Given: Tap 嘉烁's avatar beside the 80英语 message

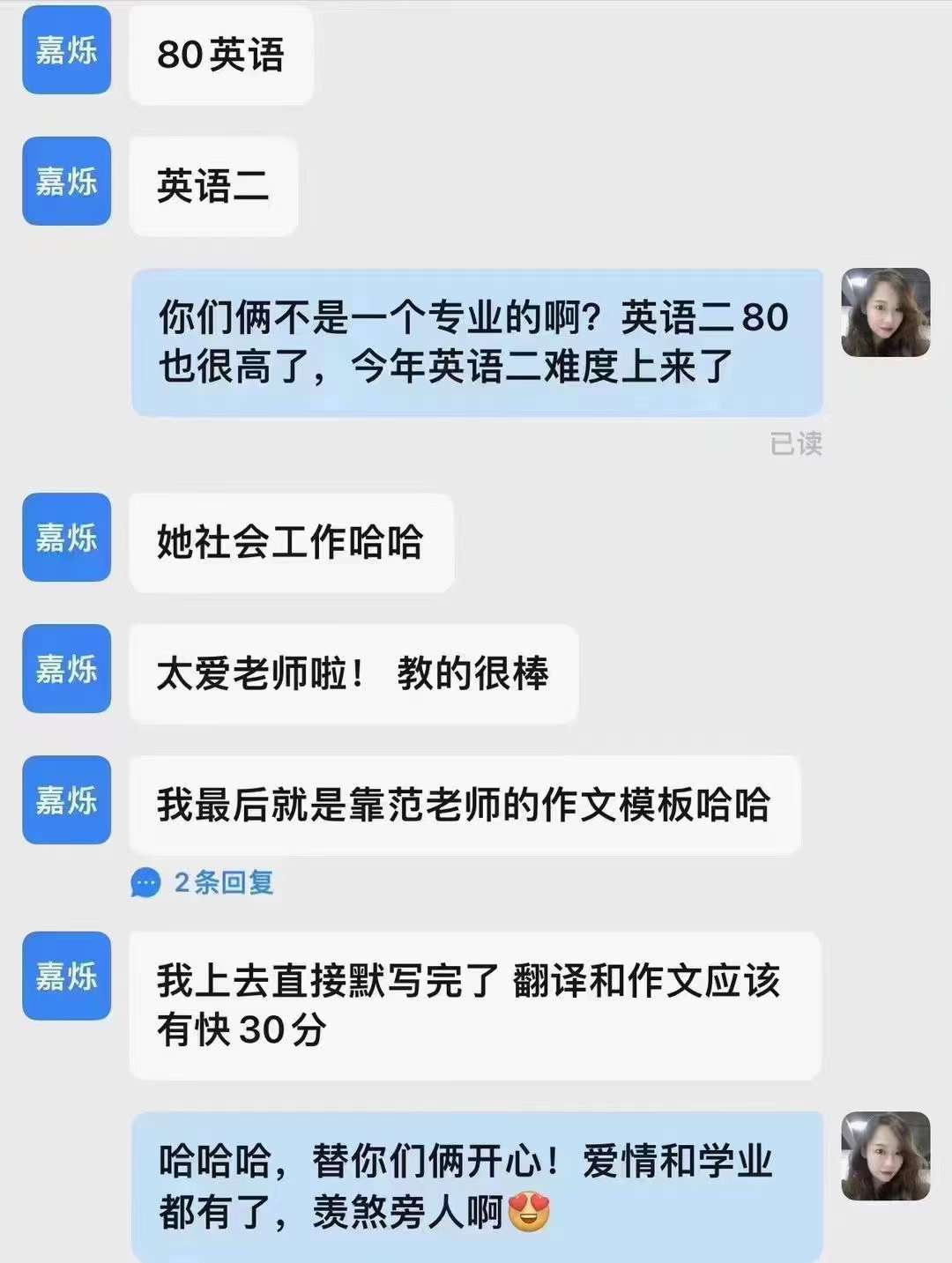Looking at the screenshot, I should 67,50.
